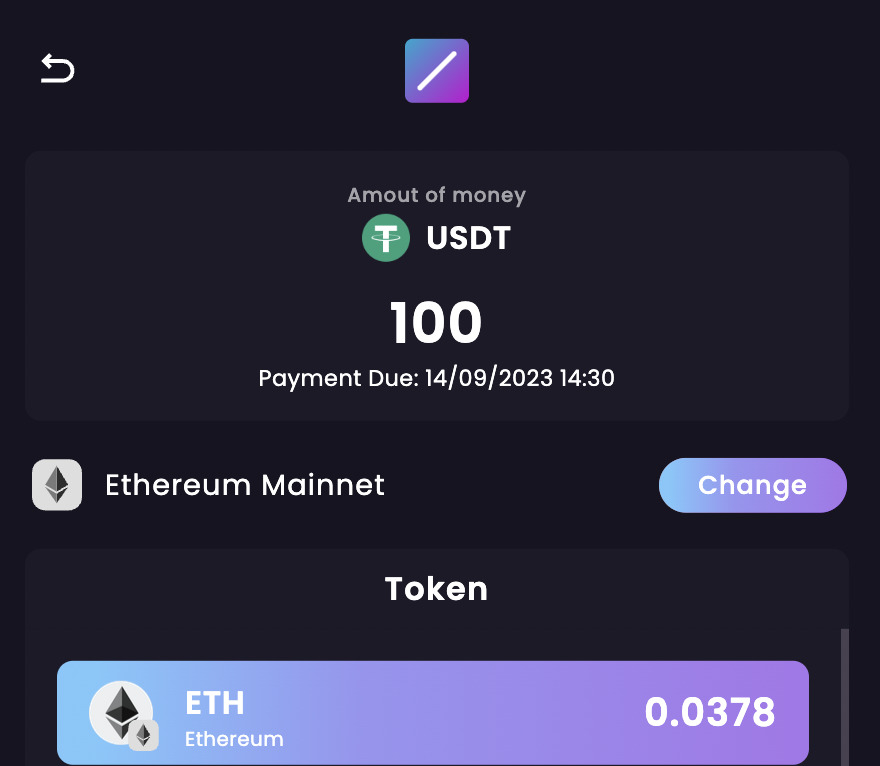Viewport: 880px width, 766px height.
Task: Go back using the return arrow
Action: pos(57,69)
